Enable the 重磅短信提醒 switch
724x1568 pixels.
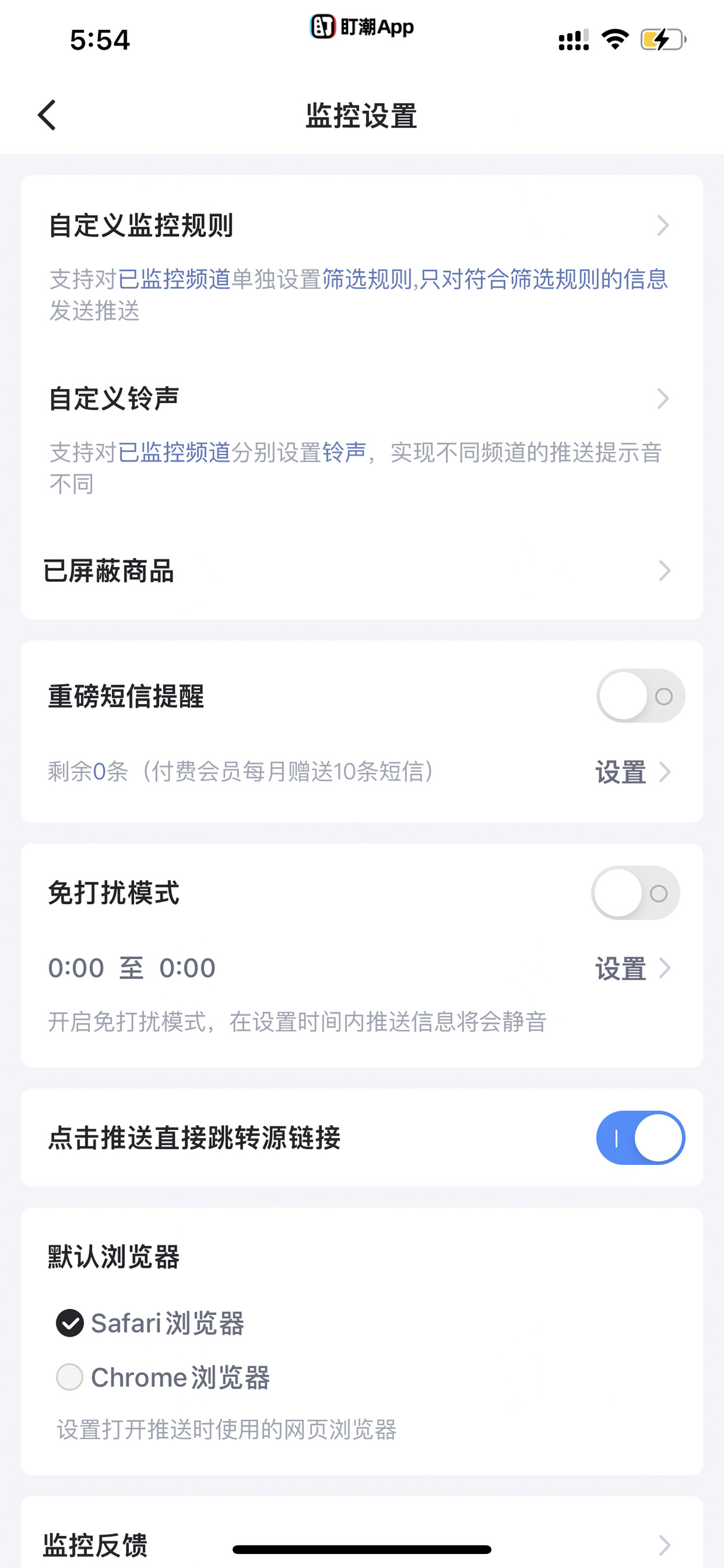(x=640, y=696)
